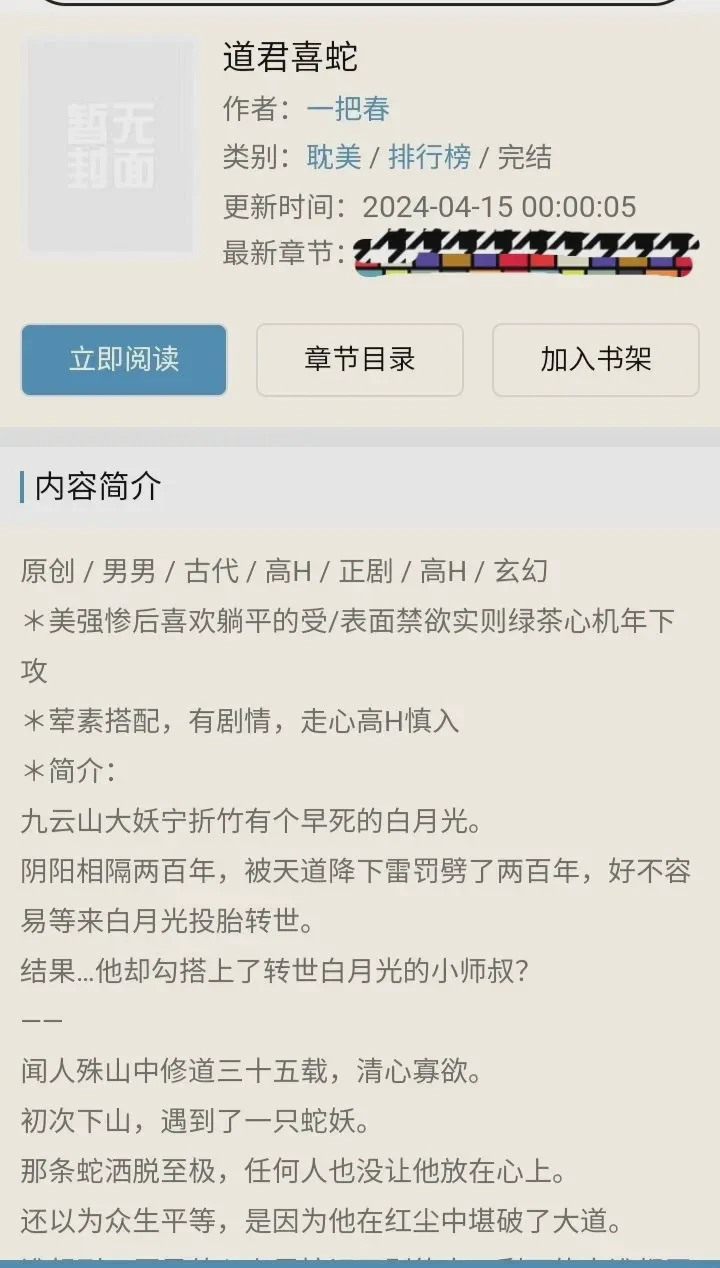
Task: Open the 章节目录 chapter list
Action: pyautogui.click(x=360, y=361)
